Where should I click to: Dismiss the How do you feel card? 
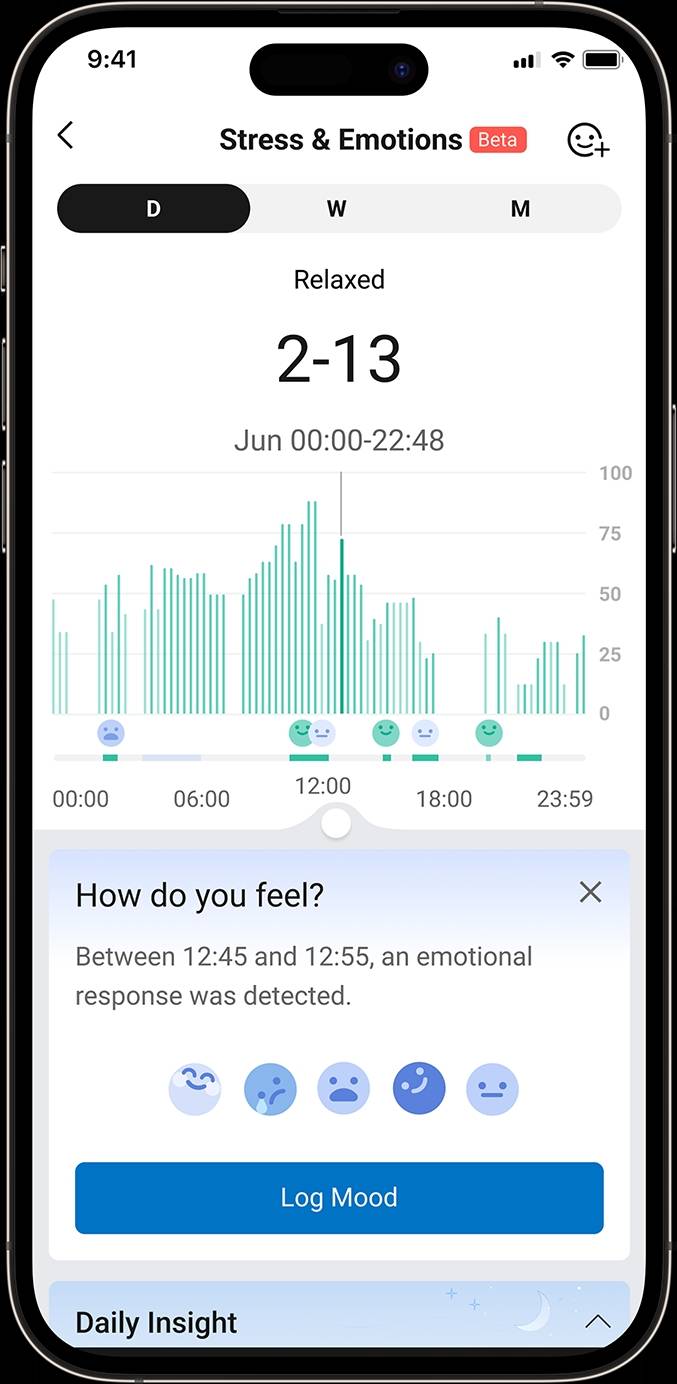591,892
